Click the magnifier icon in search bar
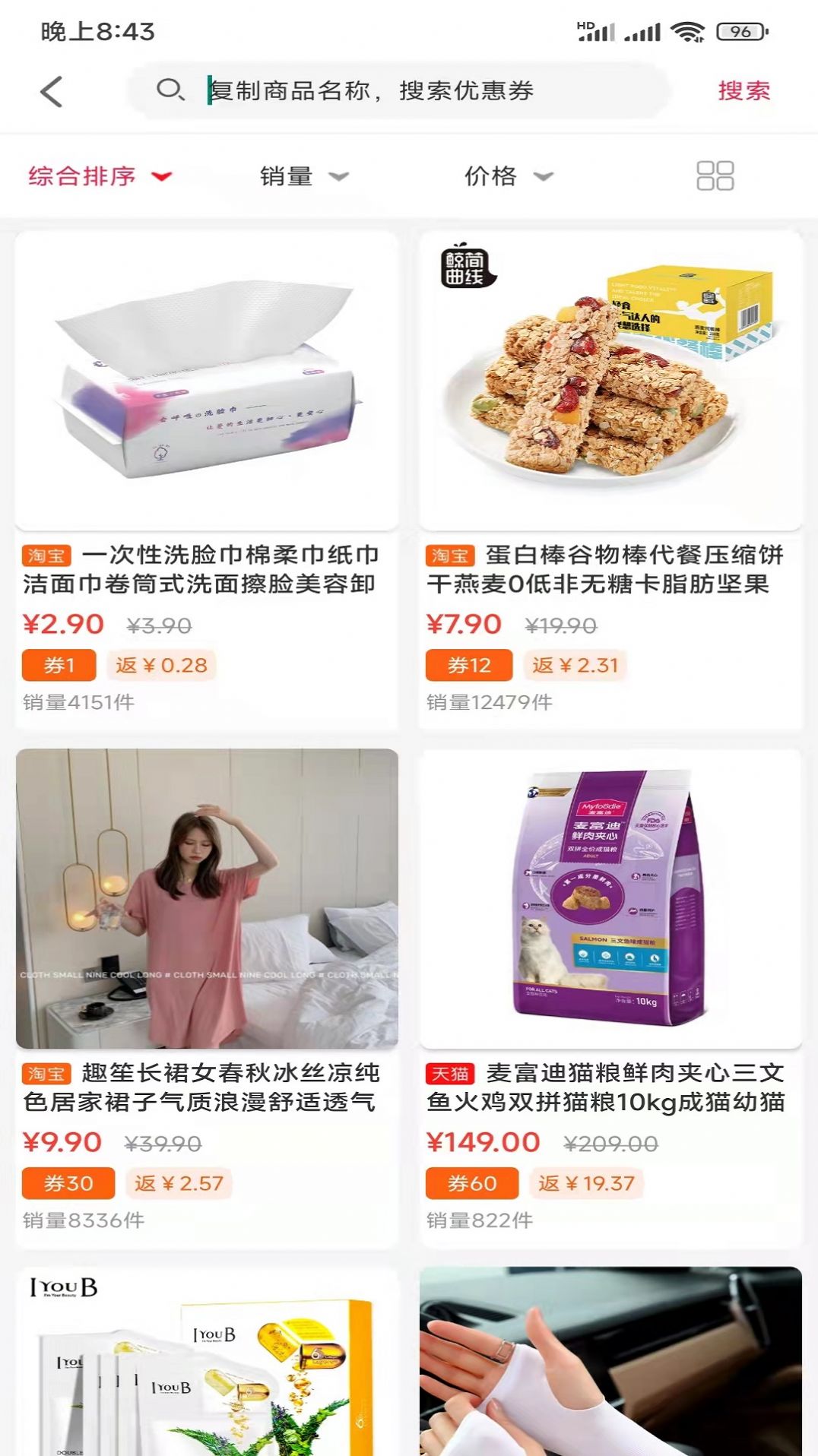The height and width of the screenshot is (1456, 818). tap(173, 91)
